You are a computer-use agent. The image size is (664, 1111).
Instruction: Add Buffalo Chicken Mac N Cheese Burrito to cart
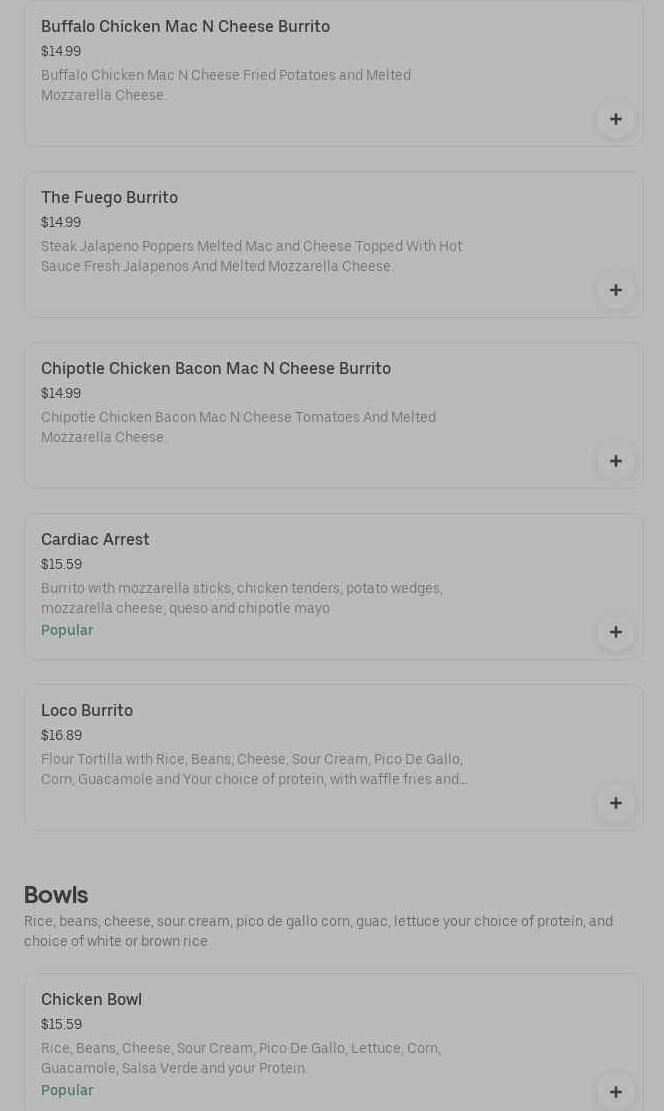616,119
